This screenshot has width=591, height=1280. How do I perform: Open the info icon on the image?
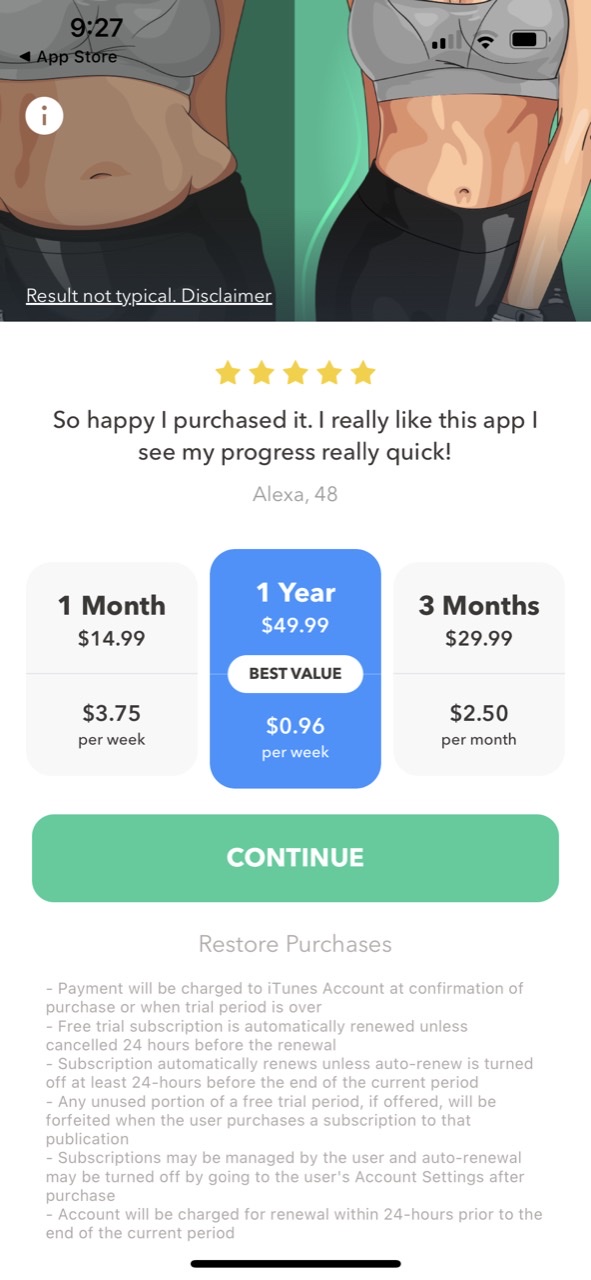[44, 117]
